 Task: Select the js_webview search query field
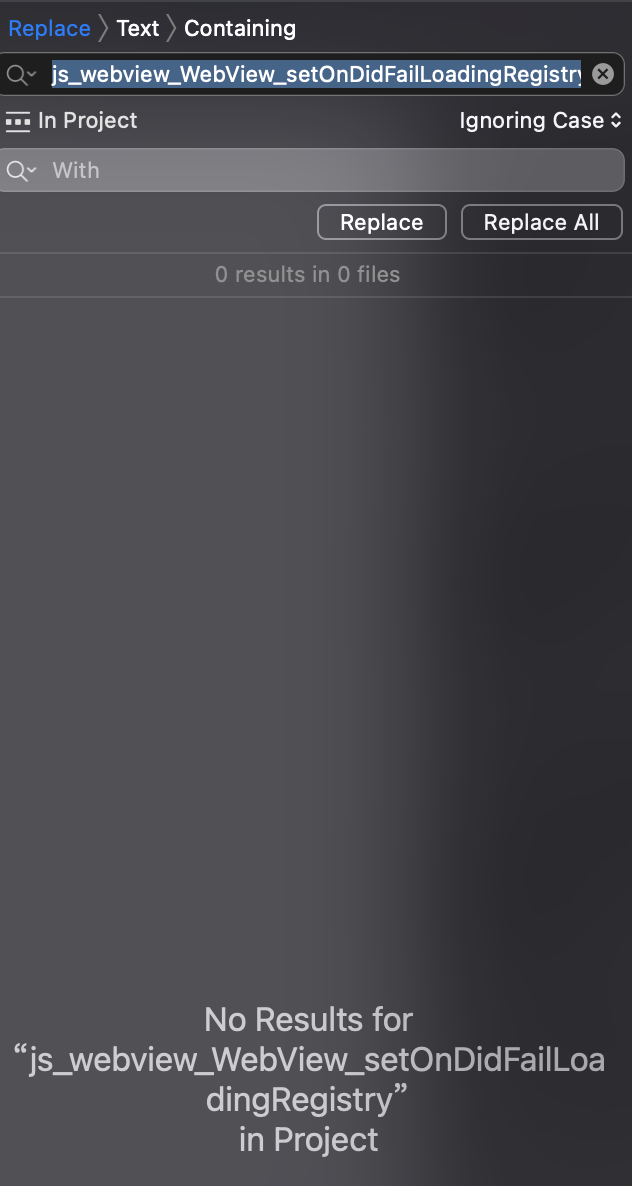pos(316,74)
